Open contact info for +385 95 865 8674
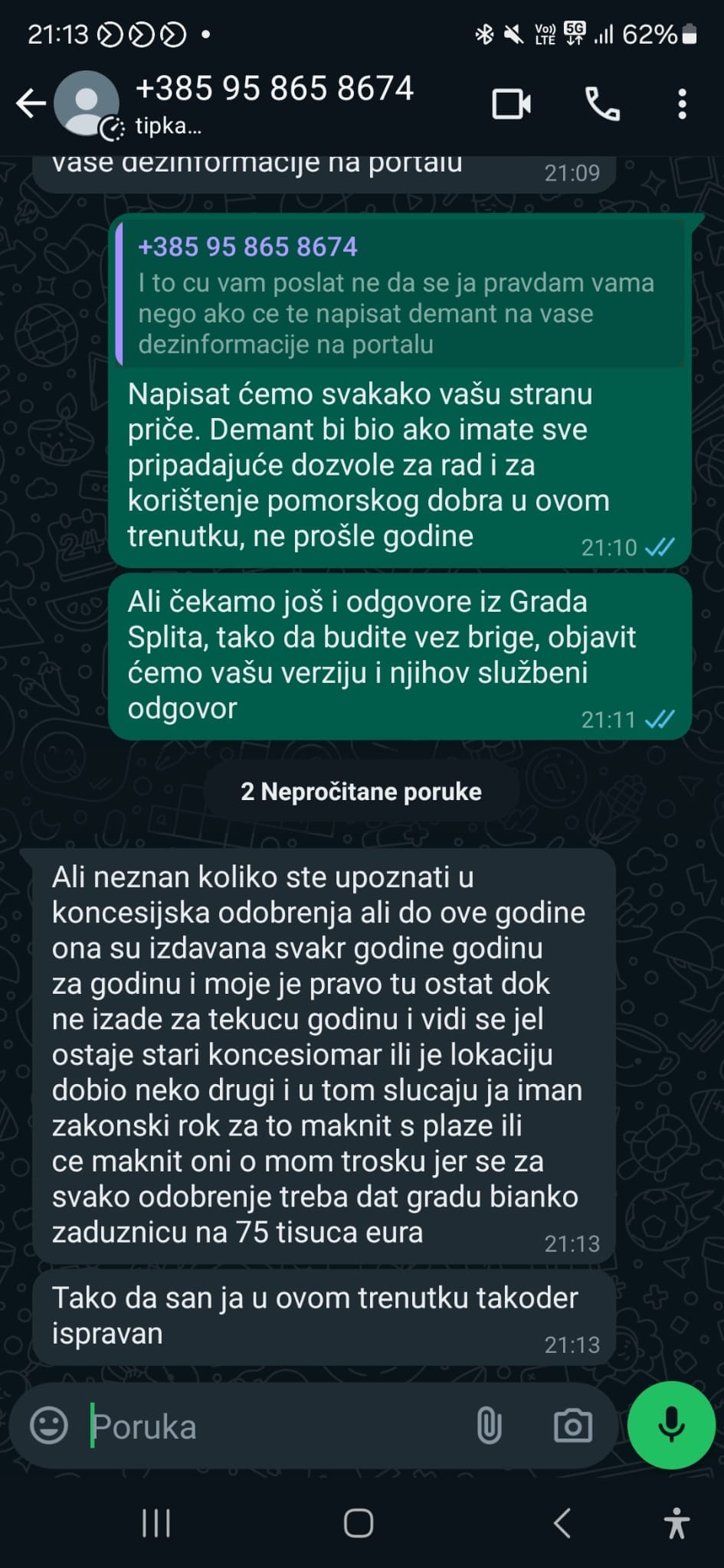Screen dimensions: 724x1568 [274, 103]
